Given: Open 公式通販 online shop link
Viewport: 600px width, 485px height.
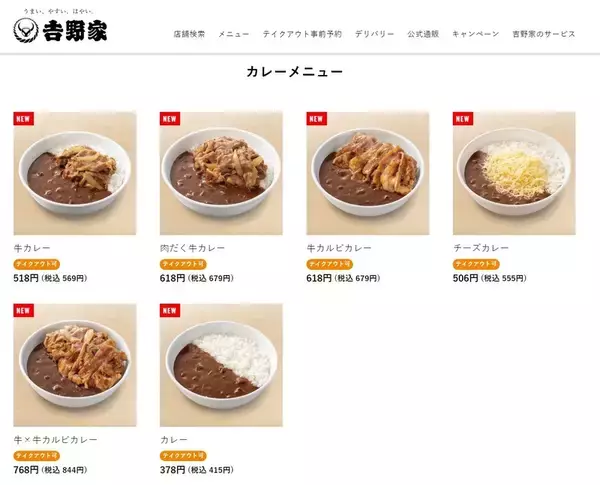Looking at the screenshot, I should coord(423,33).
